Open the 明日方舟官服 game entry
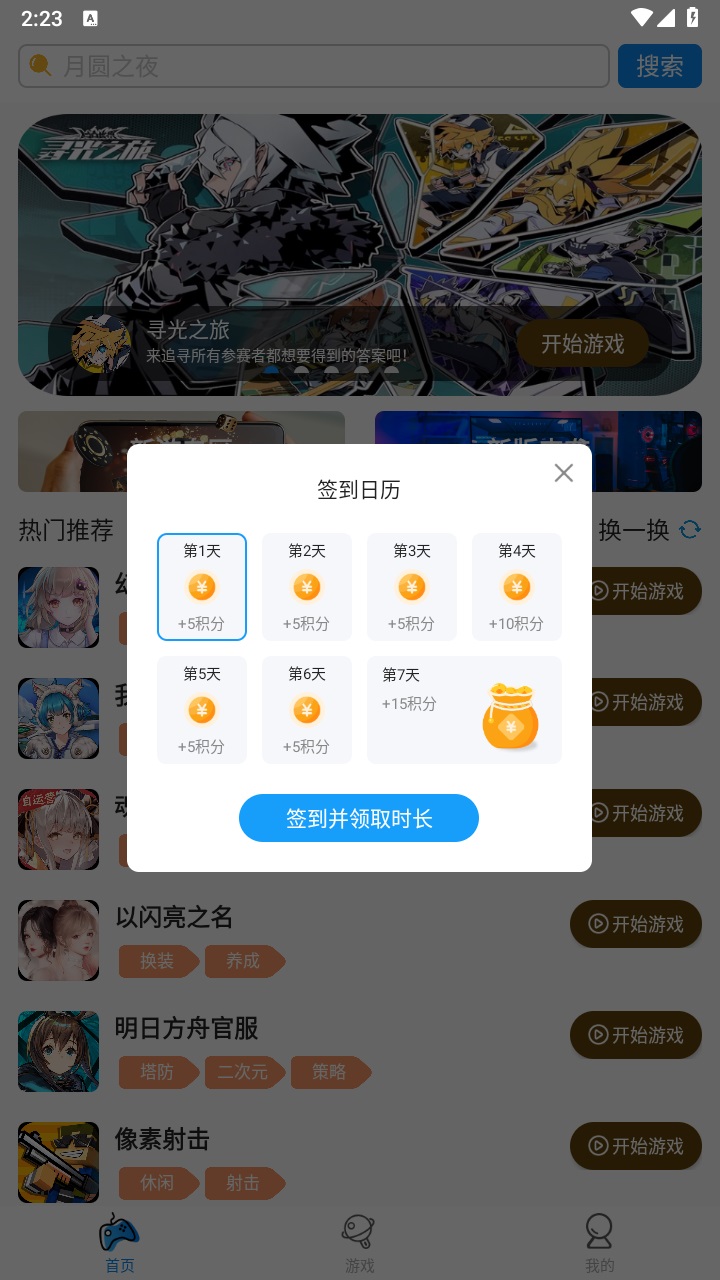 pyautogui.click(x=187, y=1028)
